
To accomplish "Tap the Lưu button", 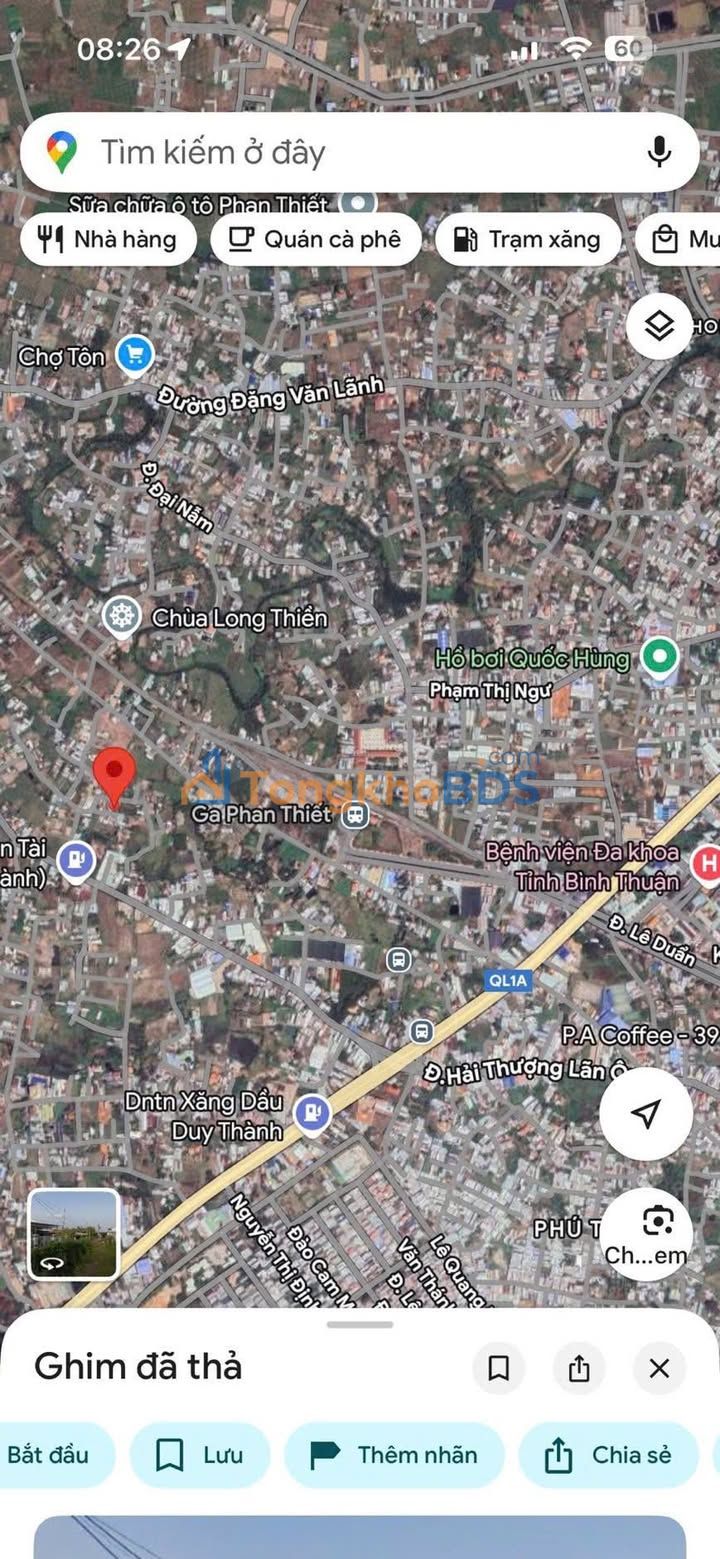I will [x=200, y=1455].
